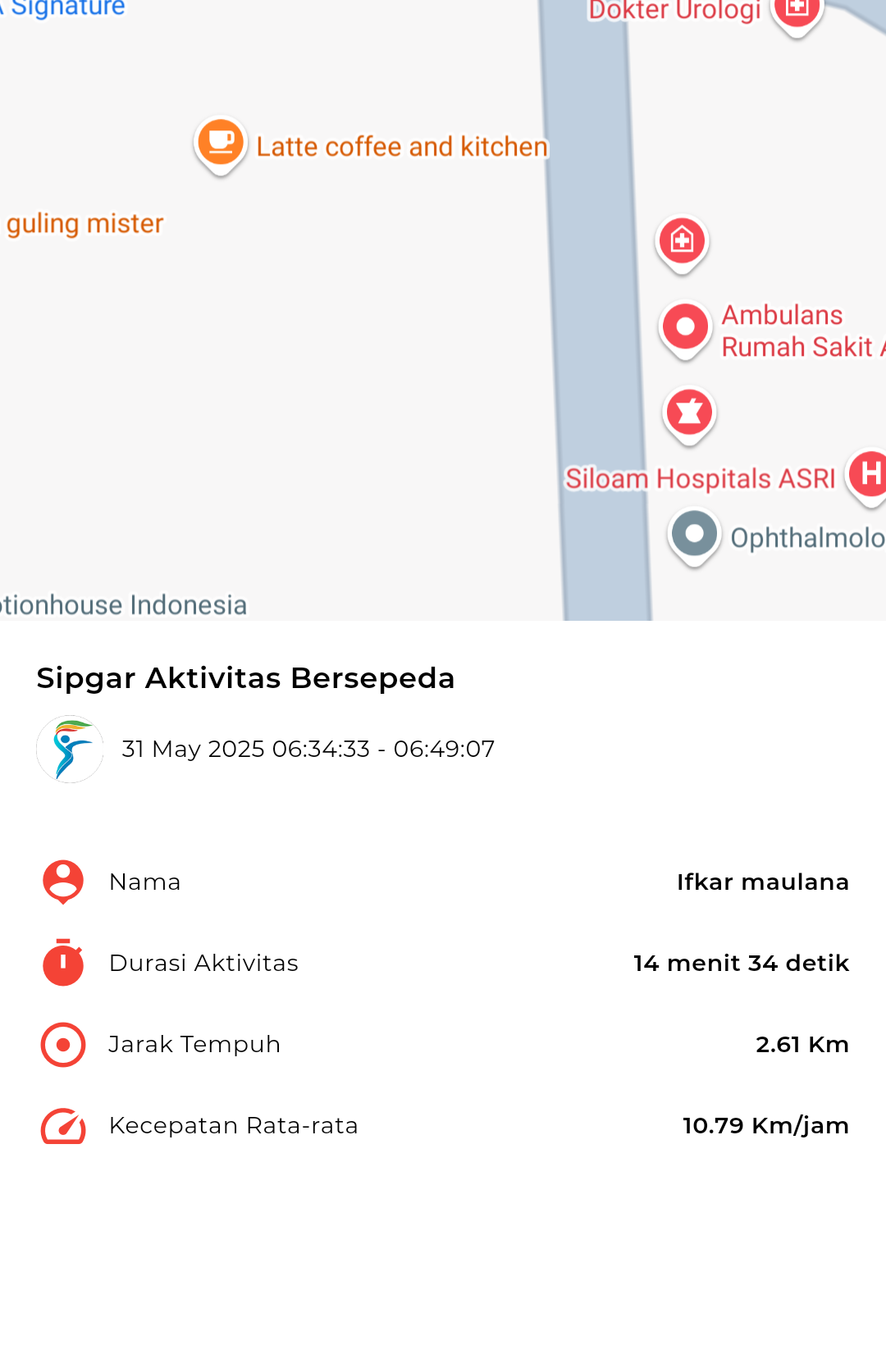Select the gray Ophthalmology map marker
Viewport: 886px width, 1372px height.
693,534
